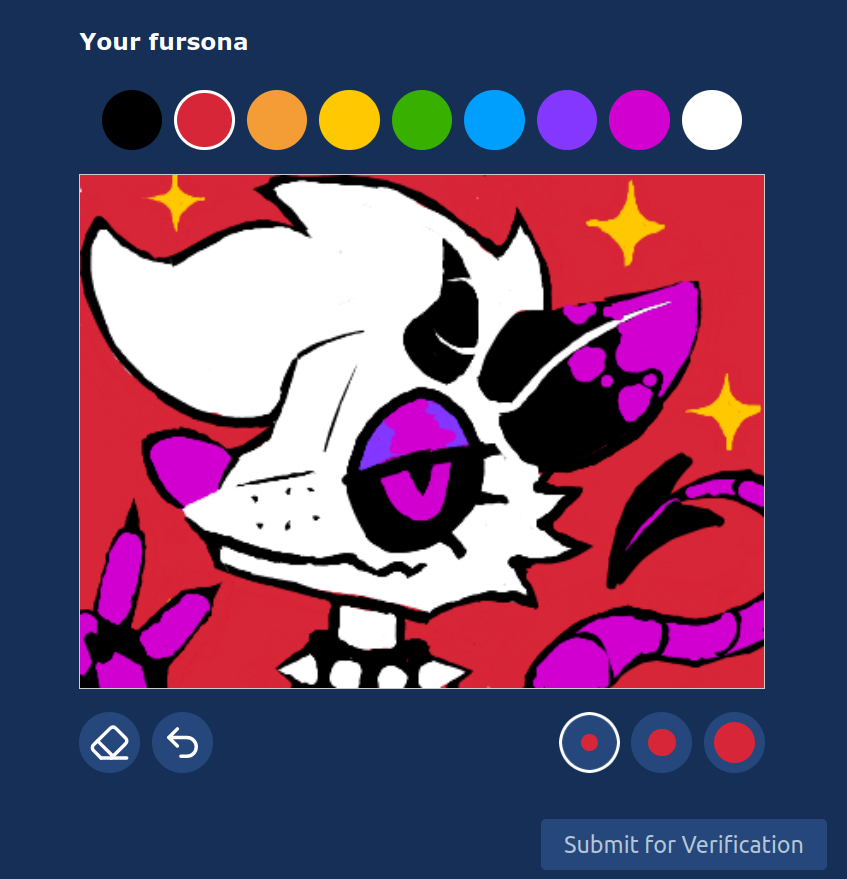Select the smallest brush size
The image size is (847, 879).
(589, 743)
